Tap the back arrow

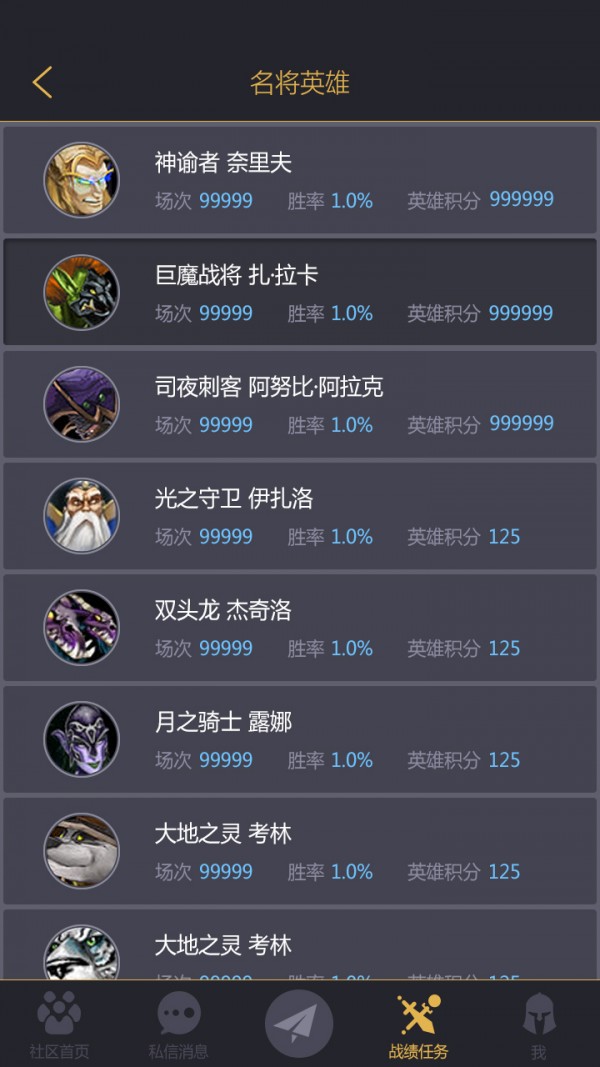[x=42, y=82]
